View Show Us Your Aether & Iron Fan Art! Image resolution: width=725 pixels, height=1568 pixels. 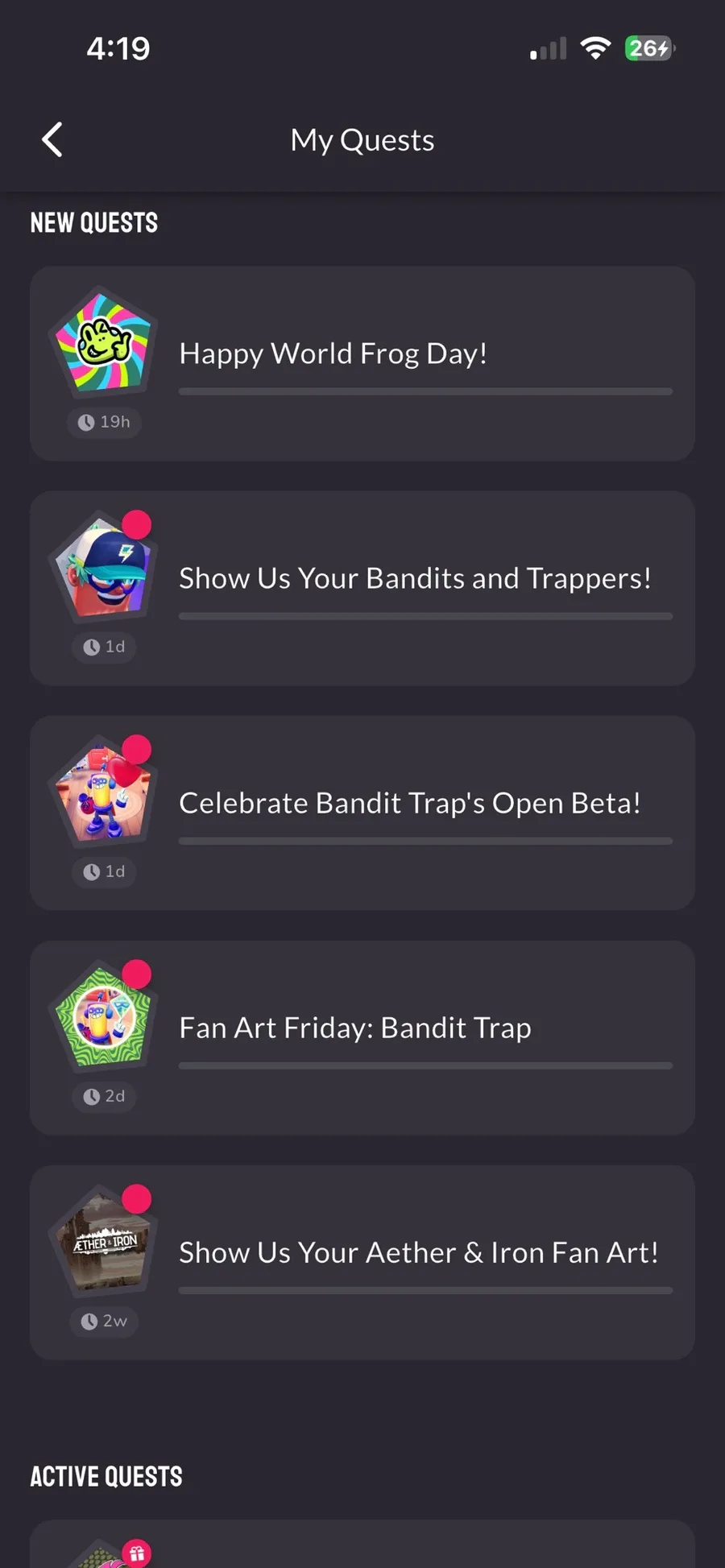pyautogui.click(x=362, y=1262)
